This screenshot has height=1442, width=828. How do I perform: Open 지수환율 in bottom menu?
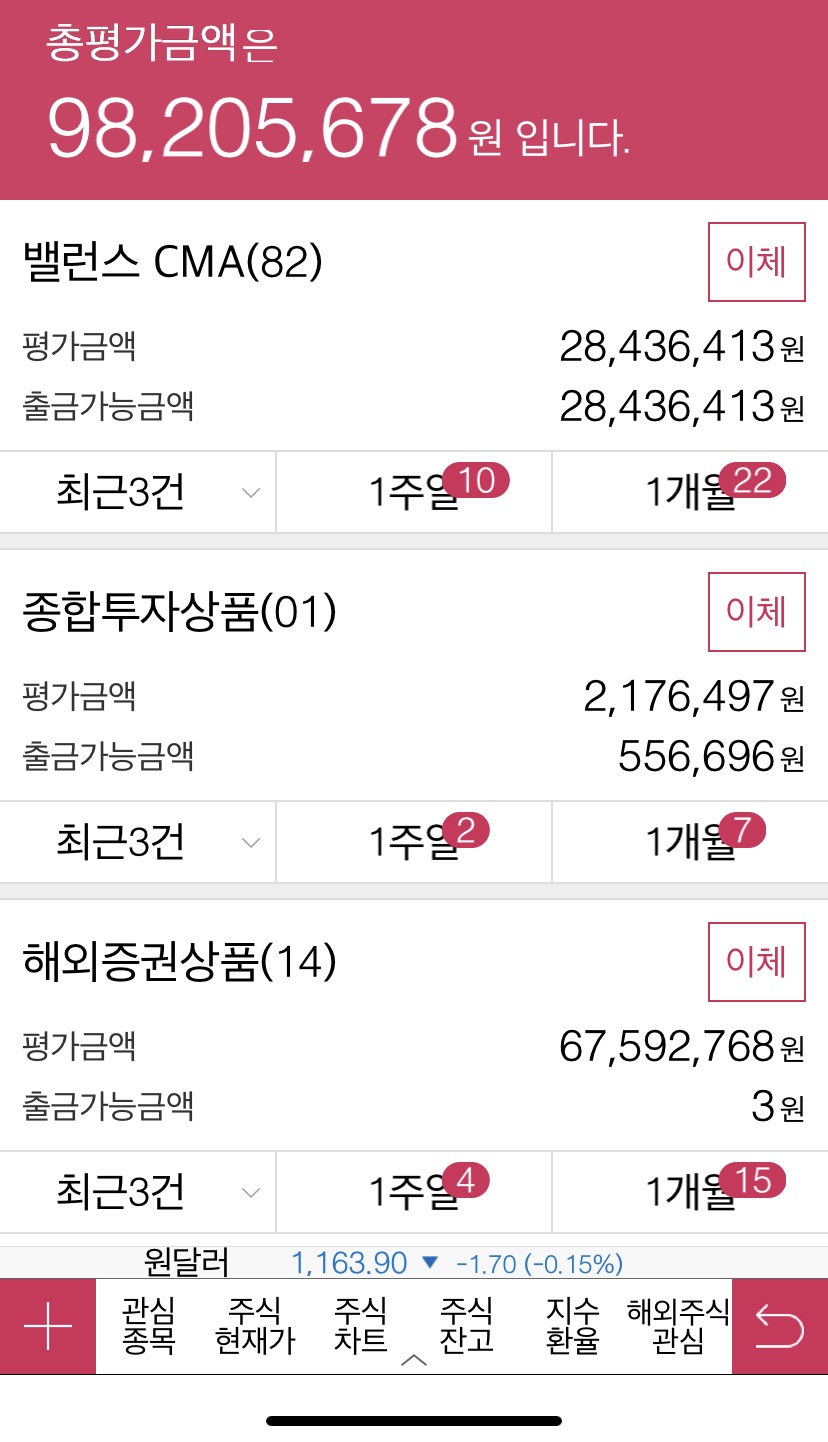(573, 1326)
